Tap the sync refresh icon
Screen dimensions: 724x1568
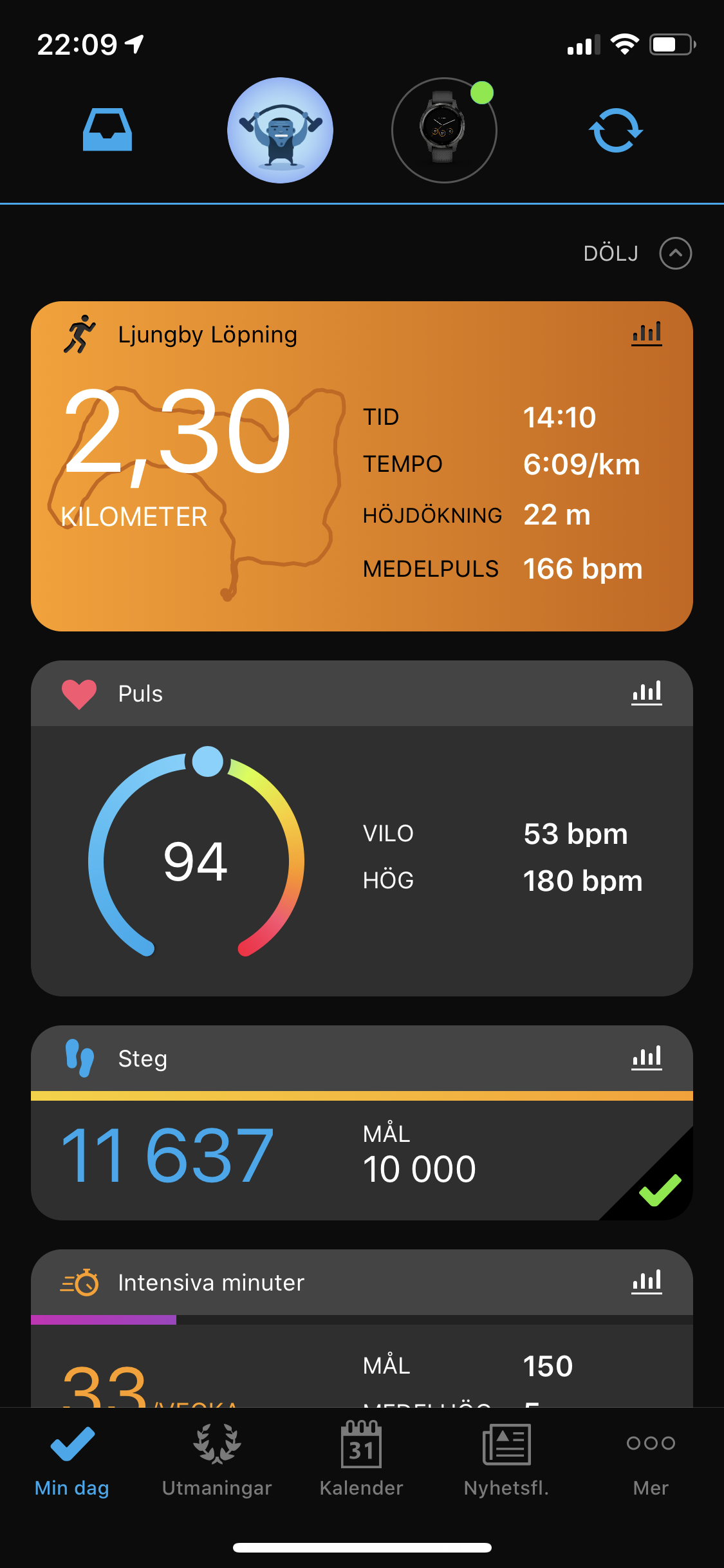[x=615, y=131]
